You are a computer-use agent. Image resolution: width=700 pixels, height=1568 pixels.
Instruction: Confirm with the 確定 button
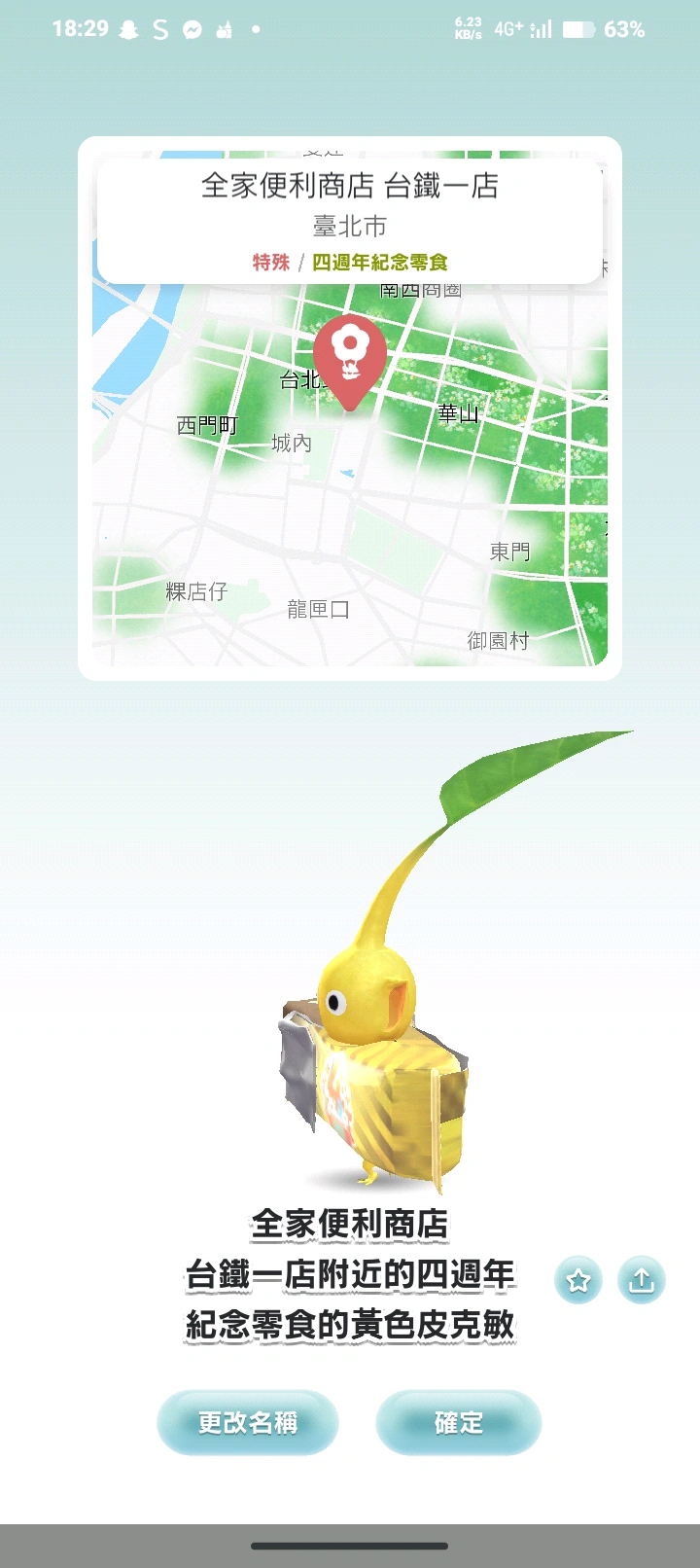point(458,1422)
